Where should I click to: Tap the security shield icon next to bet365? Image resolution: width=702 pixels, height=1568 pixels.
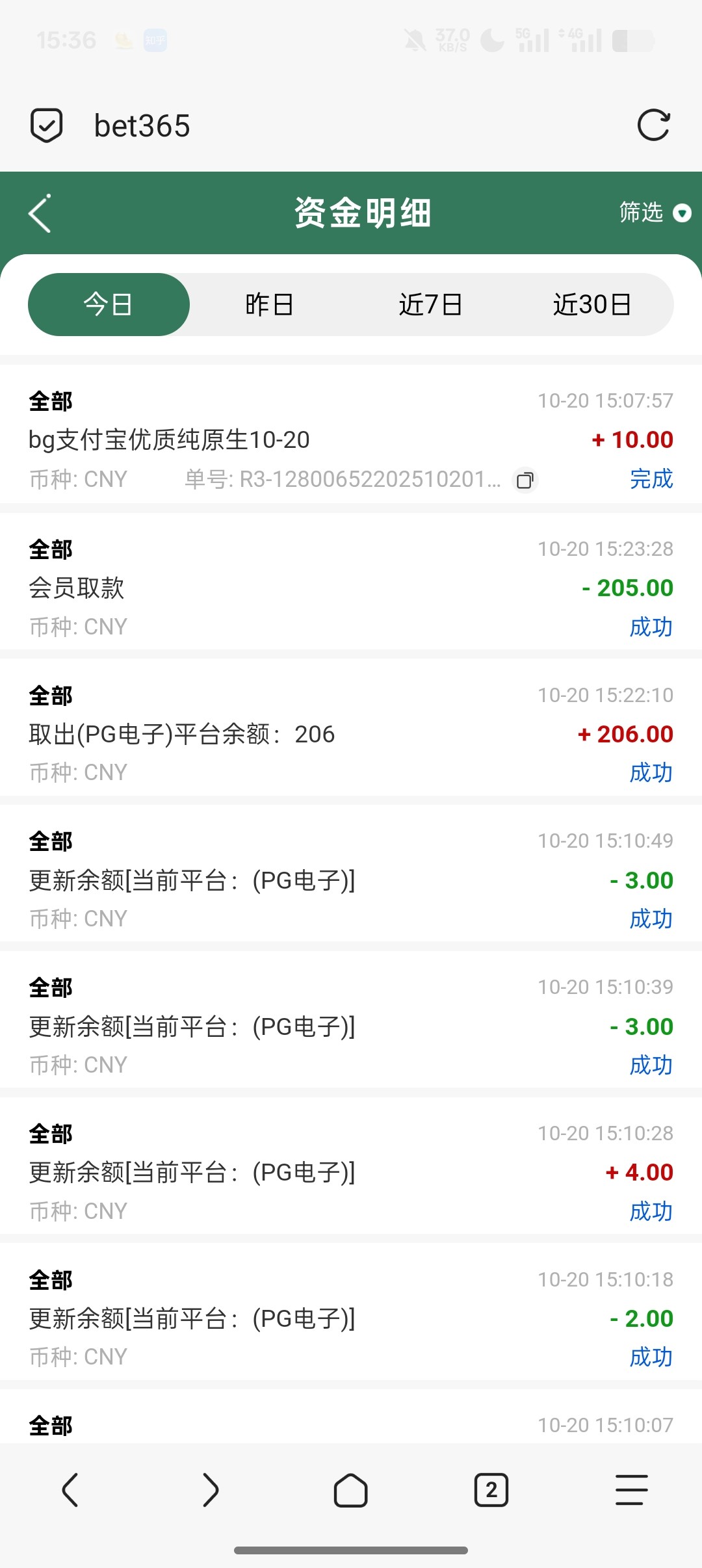(x=46, y=124)
